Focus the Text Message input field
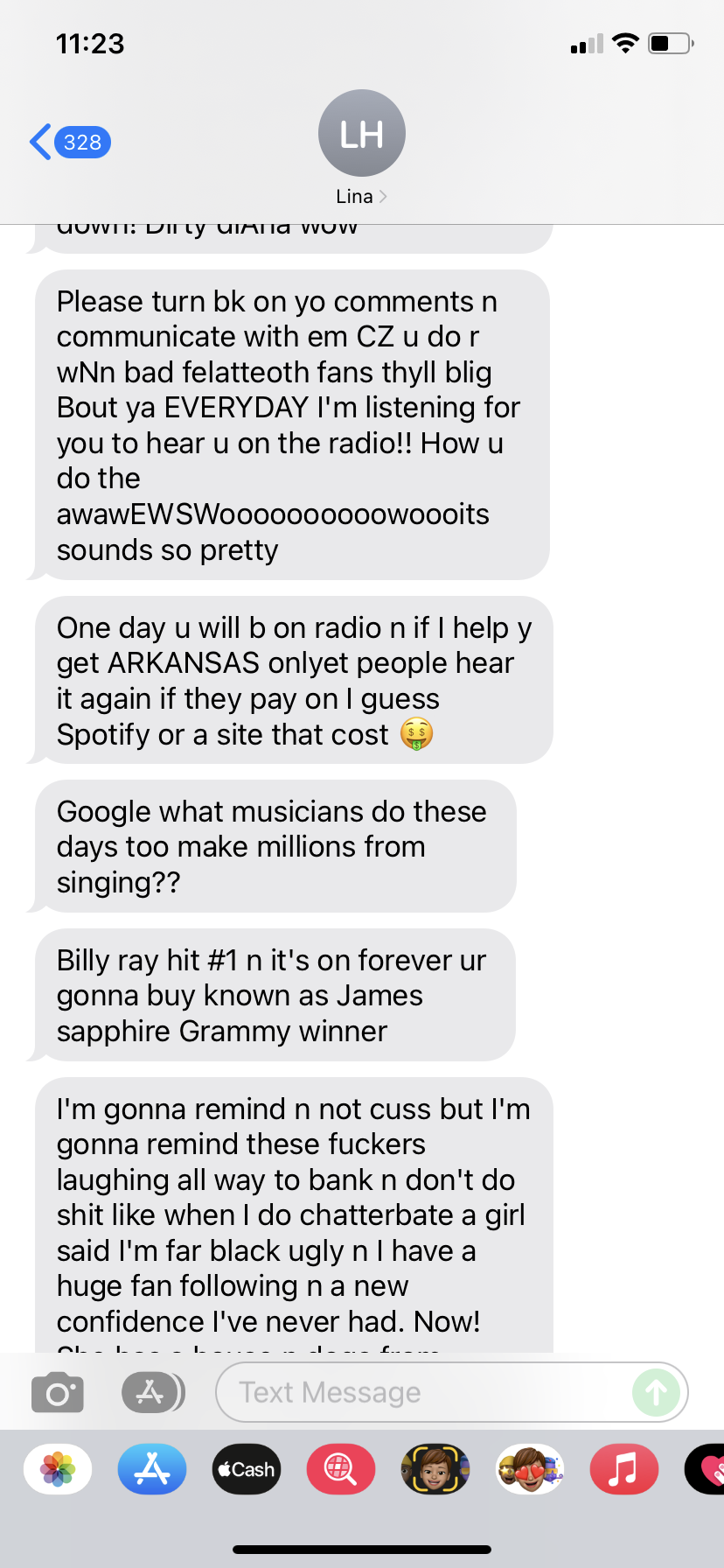Screen dimensions: 724x1568 [422, 1392]
